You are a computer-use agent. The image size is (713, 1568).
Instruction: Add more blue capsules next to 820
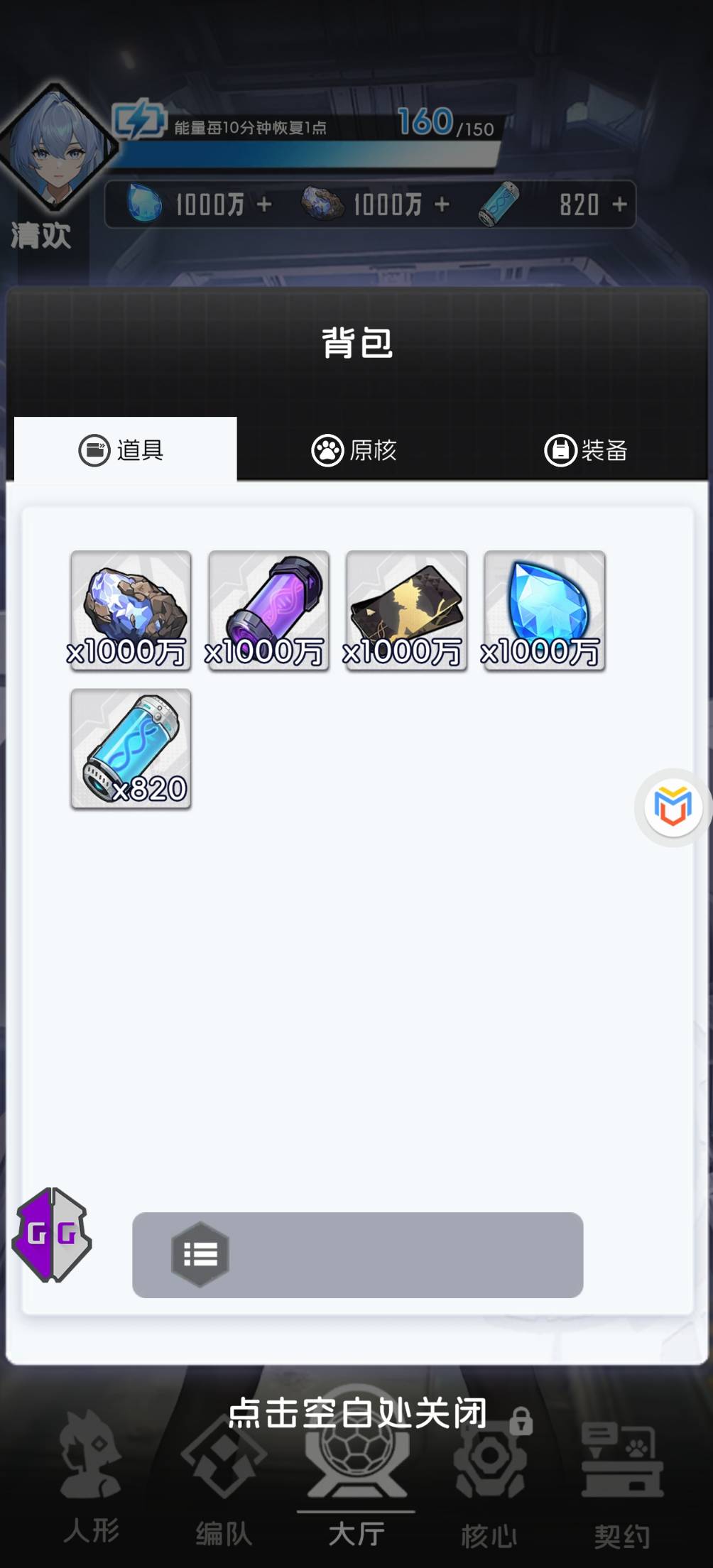[x=619, y=205]
